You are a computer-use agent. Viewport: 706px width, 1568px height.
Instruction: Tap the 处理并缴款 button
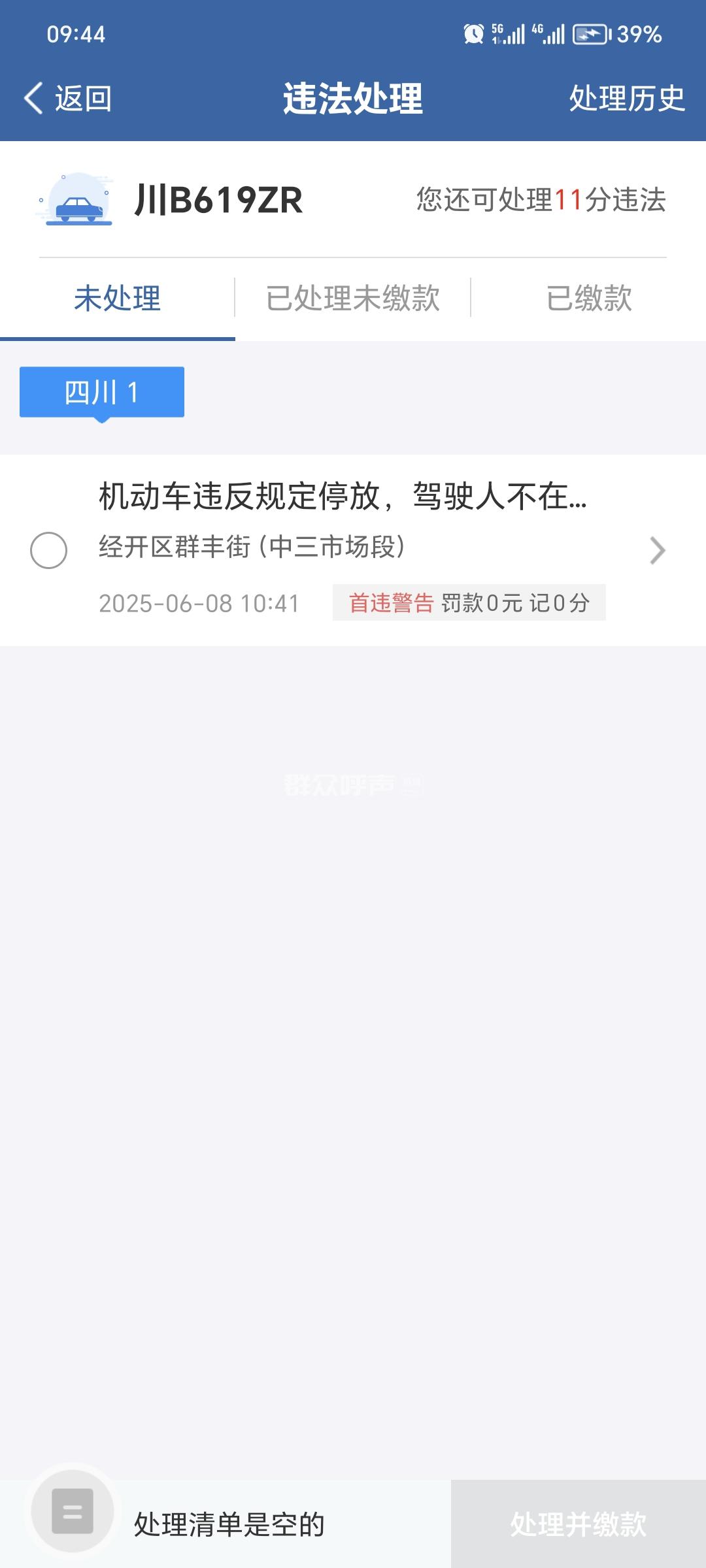tap(578, 1524)
